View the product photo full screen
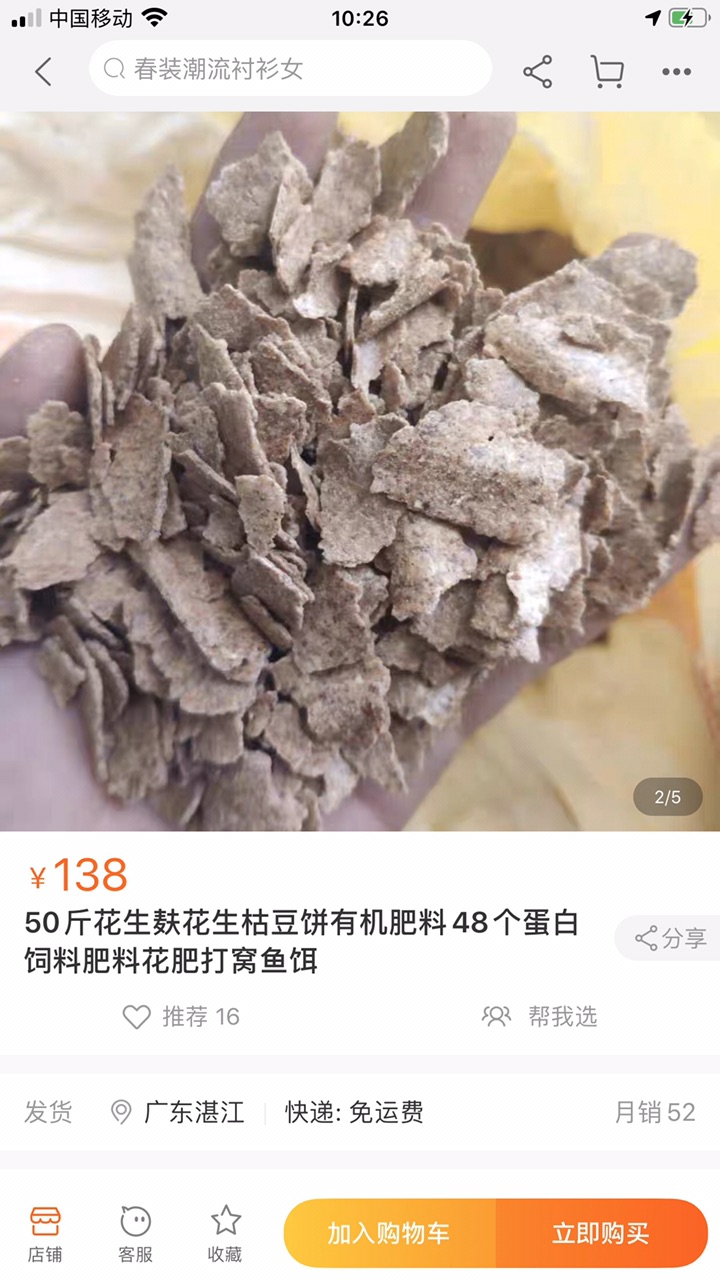The width and height of the screenshot is (720, 1280). click(x=360, y=470)
